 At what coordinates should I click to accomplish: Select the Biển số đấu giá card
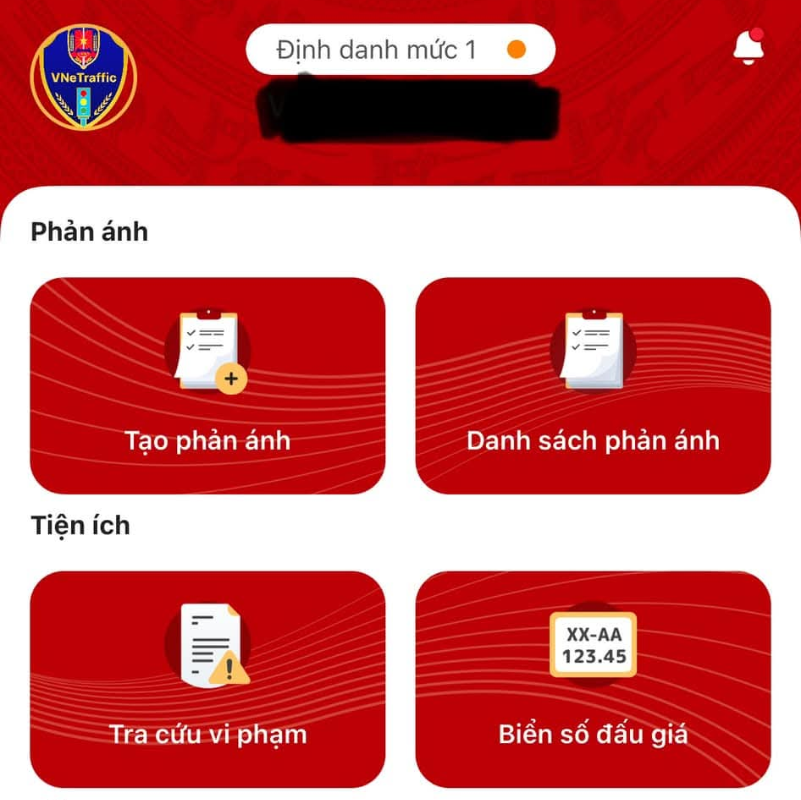click(593, 678)
